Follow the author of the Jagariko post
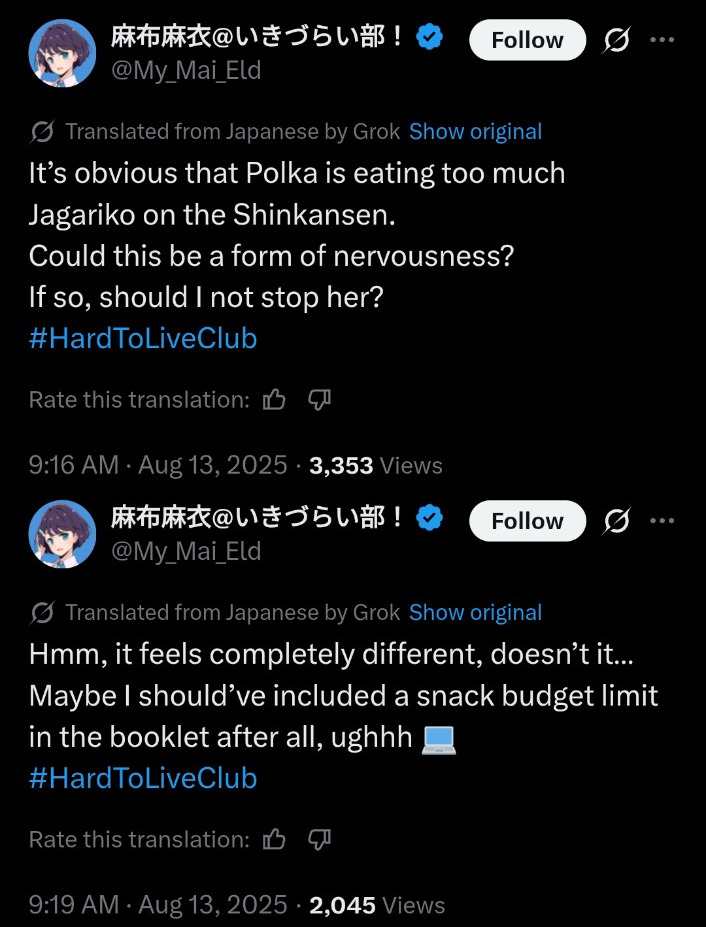Viewport: 706px width, 927px height. click(x=527, y=40)
